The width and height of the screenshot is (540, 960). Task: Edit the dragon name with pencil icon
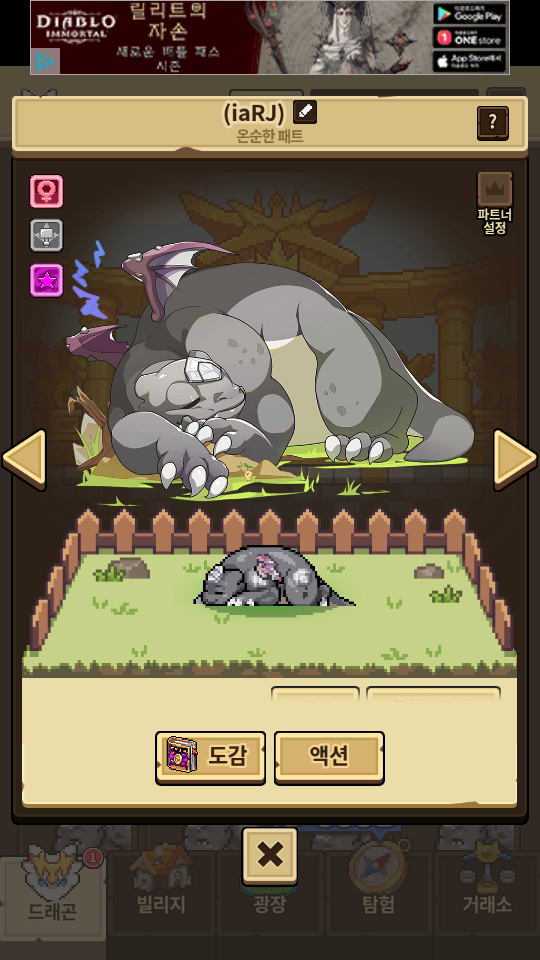(x=305, y=112)
